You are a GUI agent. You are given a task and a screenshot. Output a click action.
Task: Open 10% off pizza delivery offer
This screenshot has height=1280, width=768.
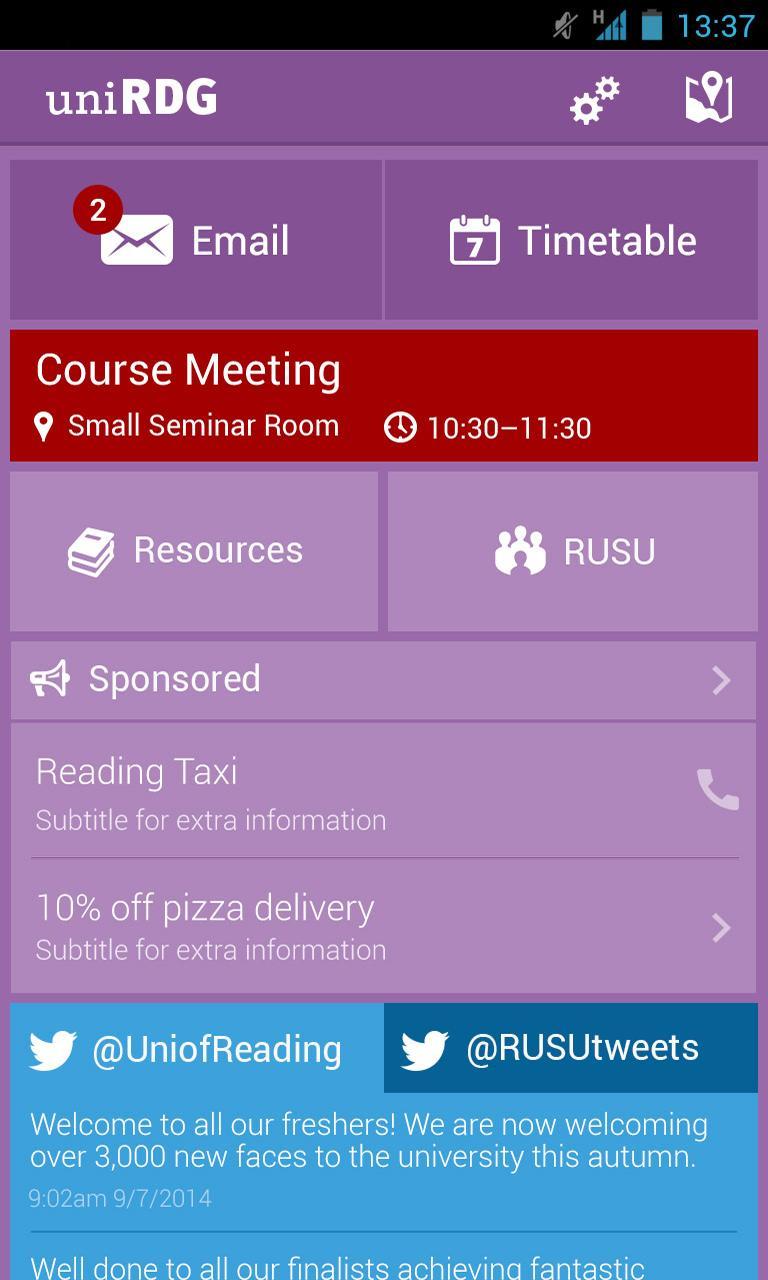[384, 927]
